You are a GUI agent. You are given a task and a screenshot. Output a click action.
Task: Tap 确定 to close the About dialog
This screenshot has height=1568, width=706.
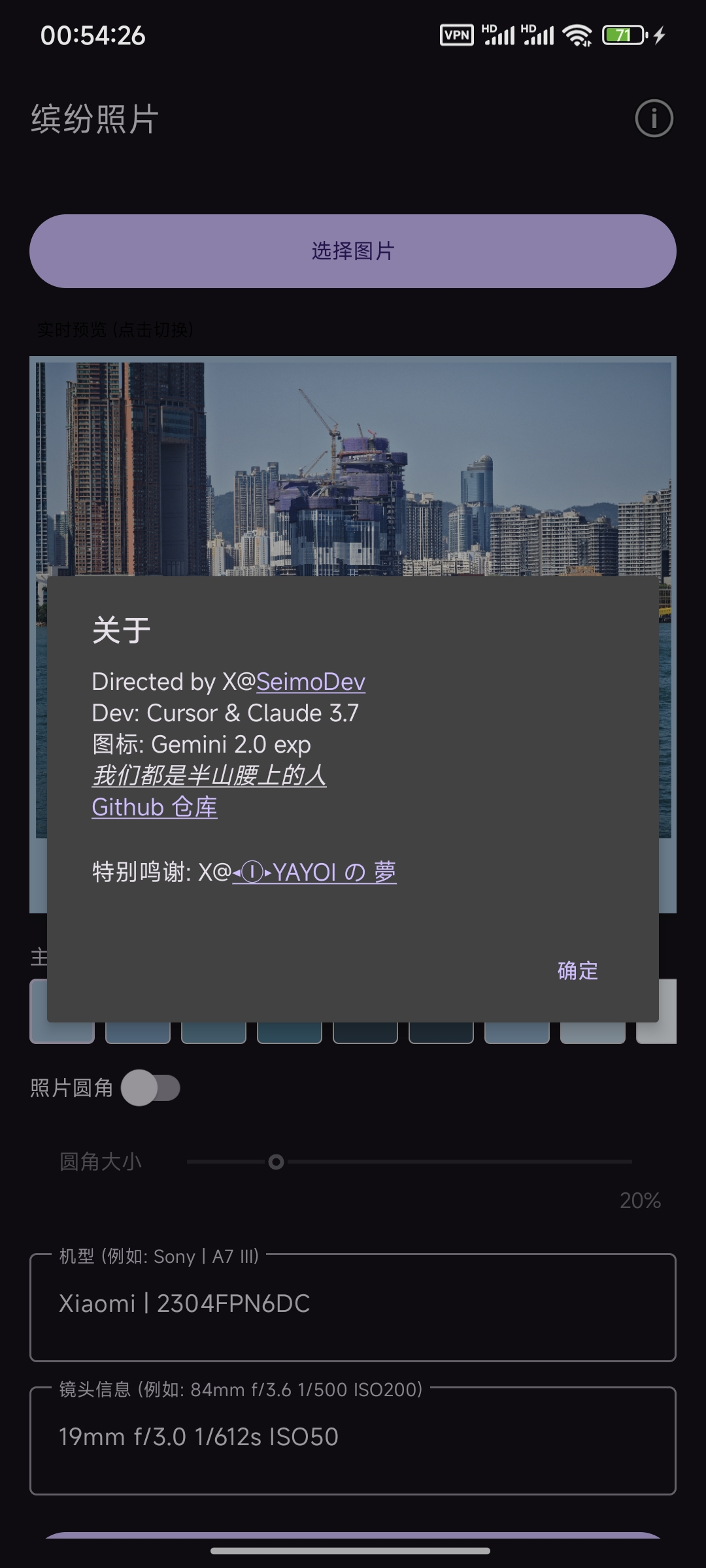pos(578,971)
